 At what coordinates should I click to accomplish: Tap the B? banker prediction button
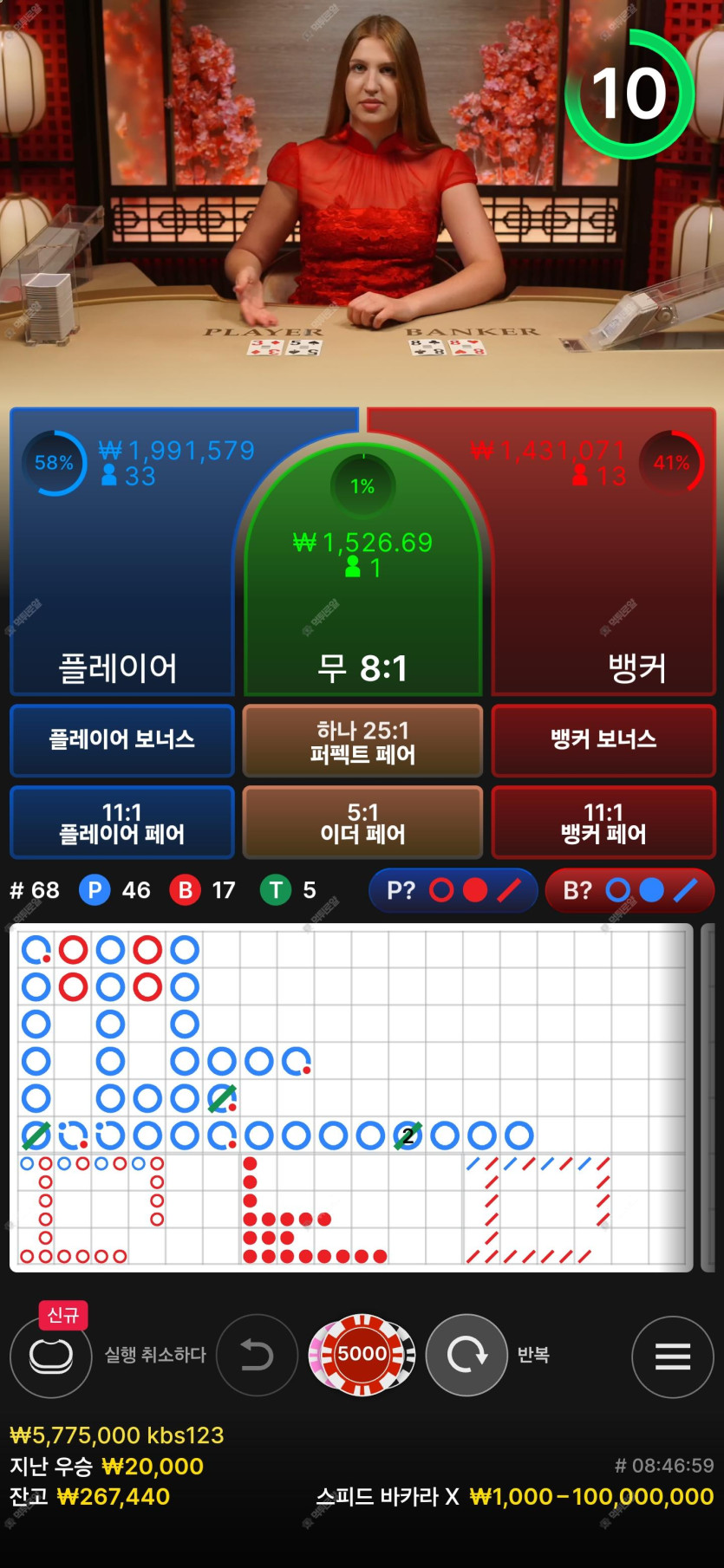[629, 890]
